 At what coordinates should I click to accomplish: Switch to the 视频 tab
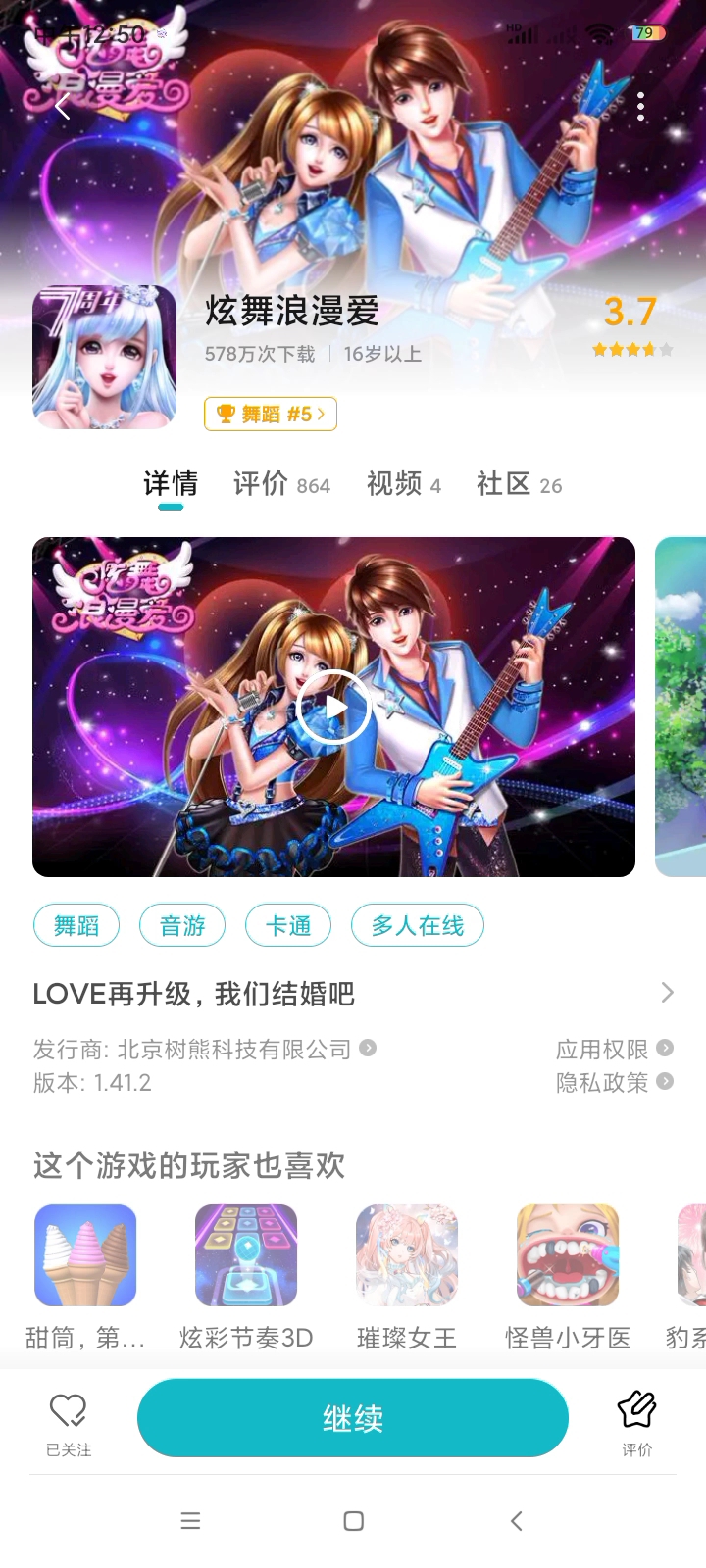coord(403,484)
